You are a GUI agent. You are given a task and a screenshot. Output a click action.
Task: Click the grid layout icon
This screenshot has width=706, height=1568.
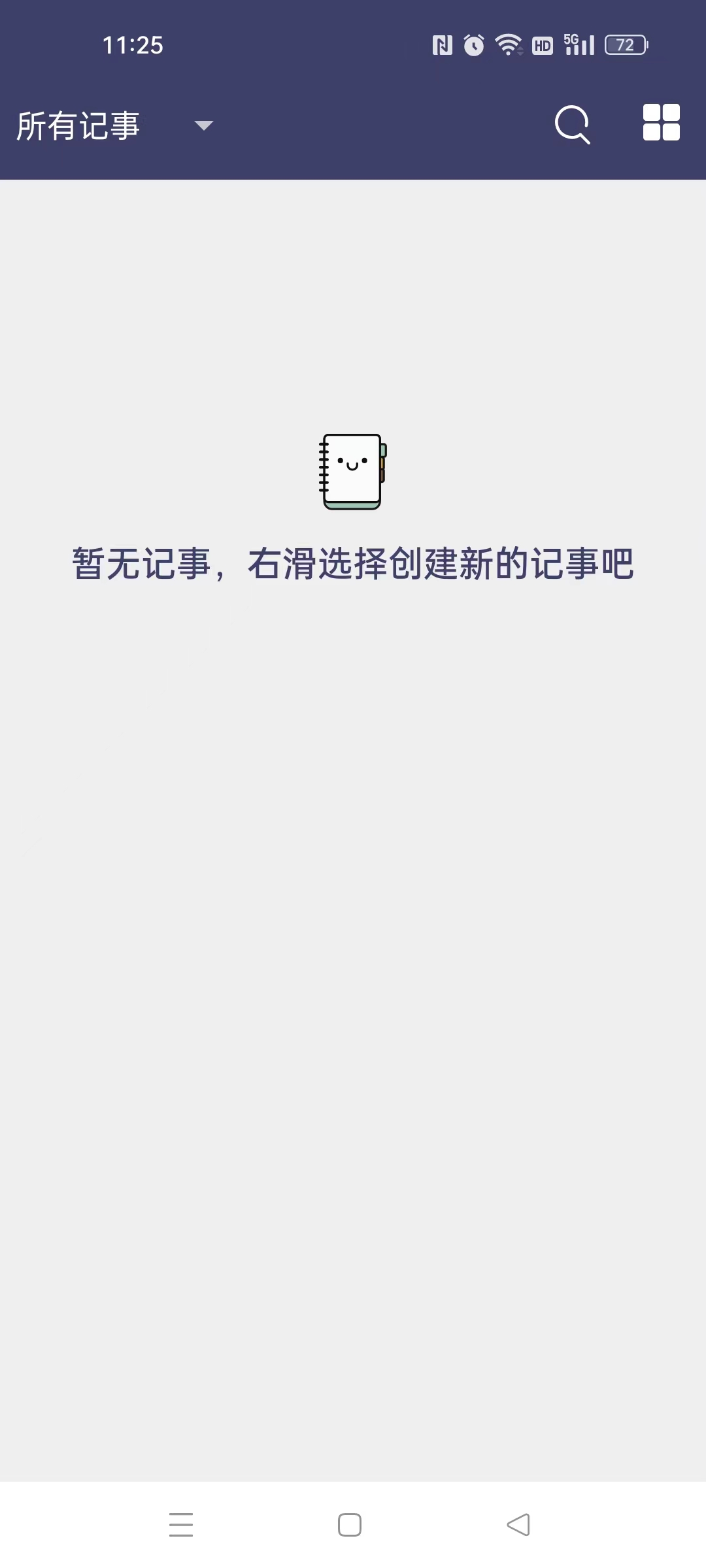[661, 124]
